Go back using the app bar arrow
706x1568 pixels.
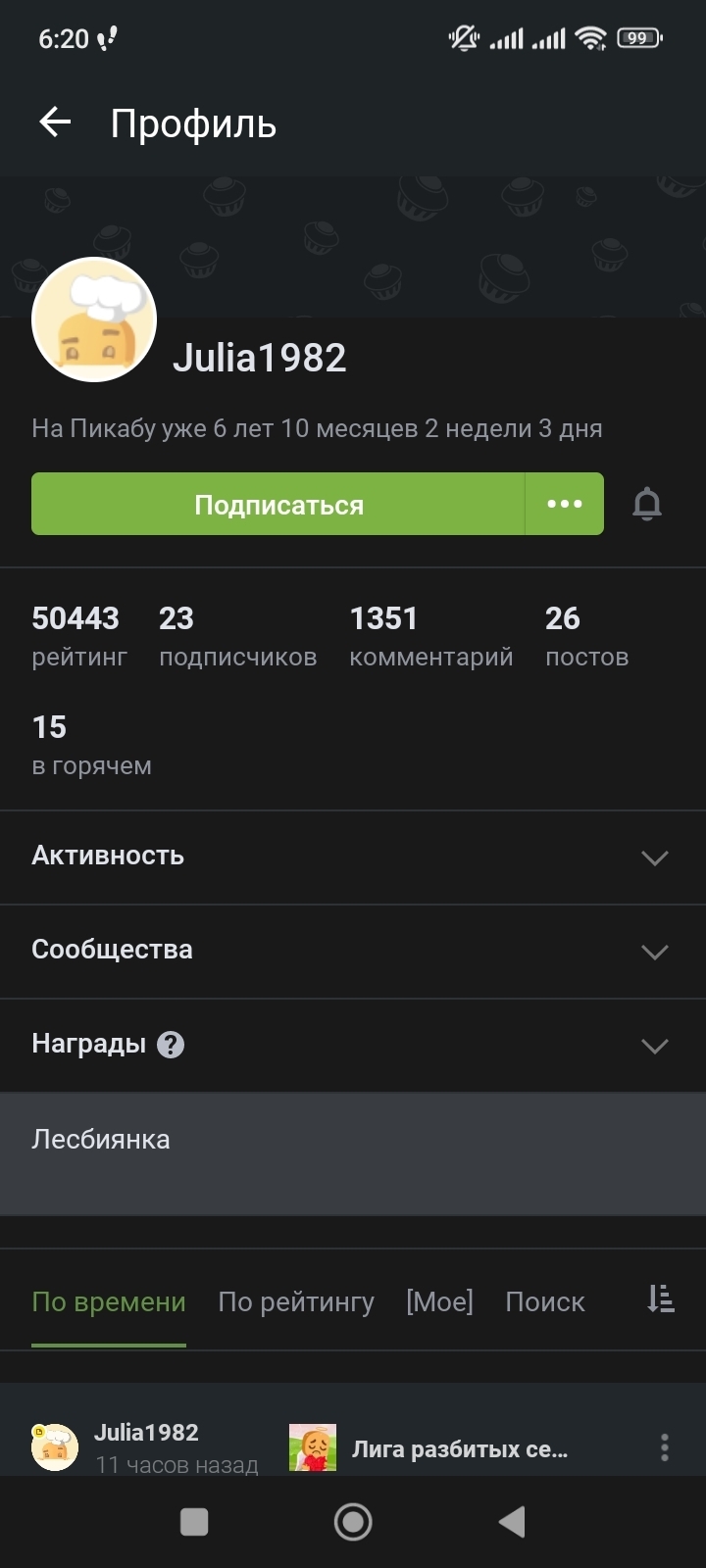[x=55, y=122]
